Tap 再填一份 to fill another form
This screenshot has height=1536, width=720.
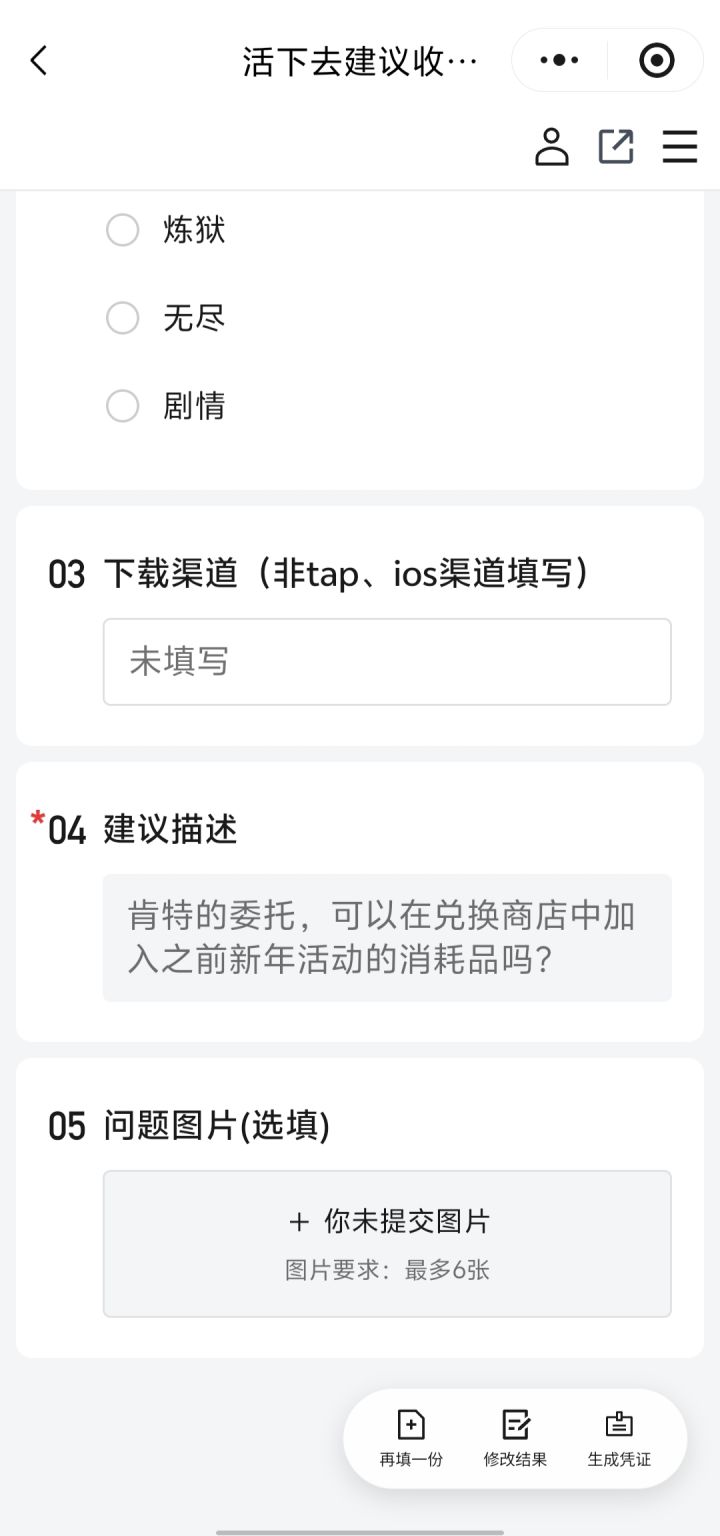pyautogui.click(x=411, y=1439)
